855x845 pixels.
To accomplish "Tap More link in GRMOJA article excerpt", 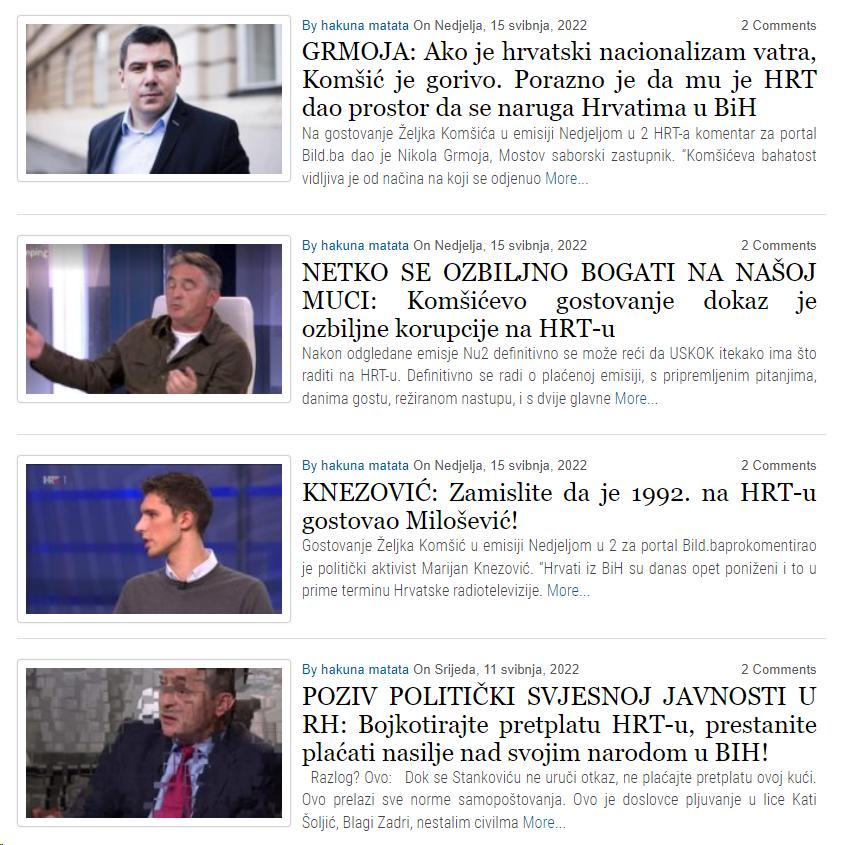I will pos(566,179).
